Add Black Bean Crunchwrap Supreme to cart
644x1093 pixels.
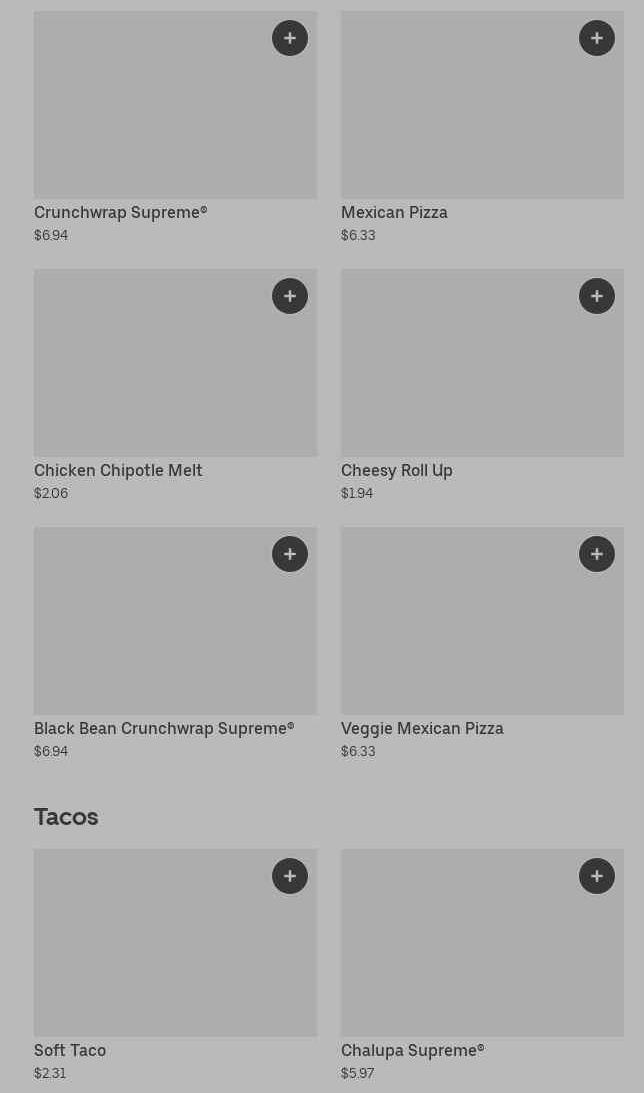click(x=290, y=554)
